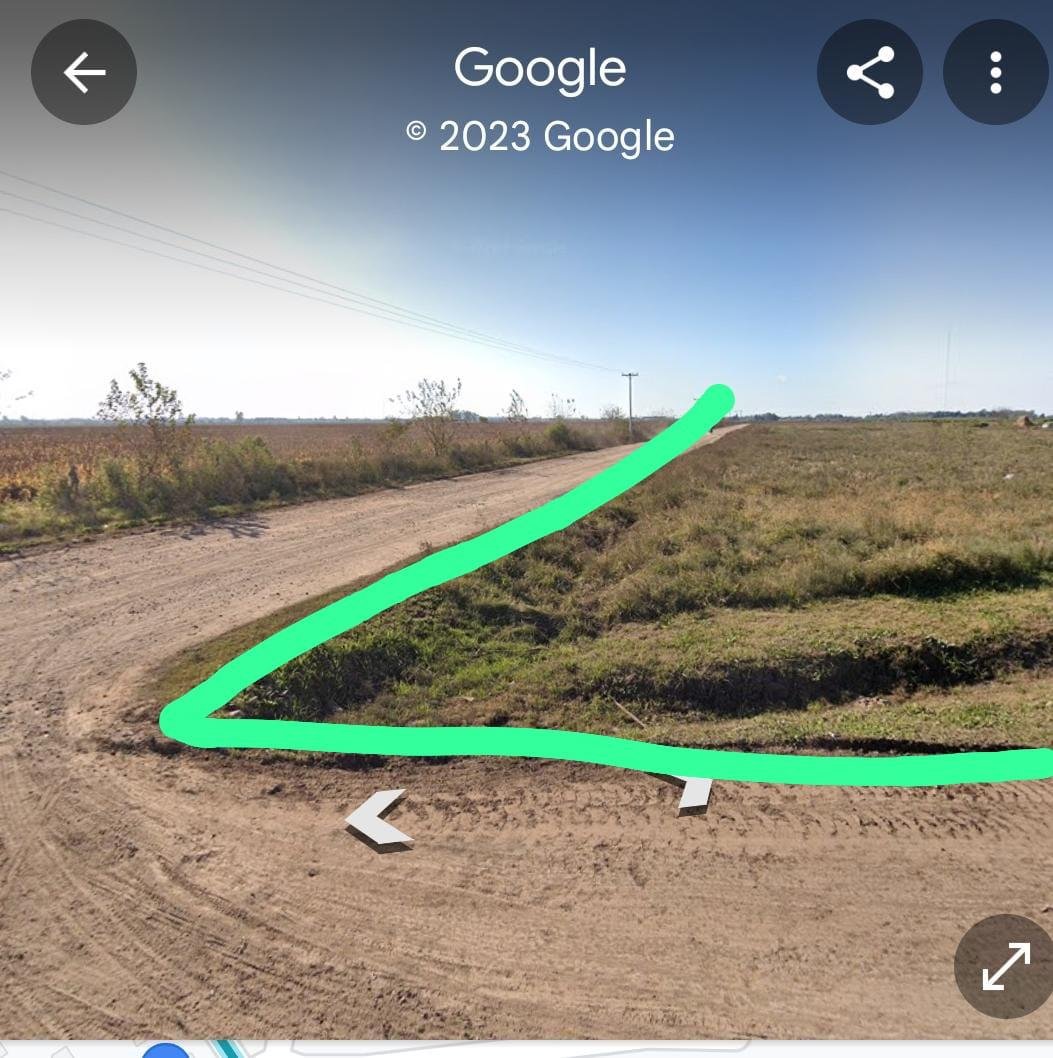
Task: Move along the road with the left-pointing arrow
Action: tap(378, 818)
